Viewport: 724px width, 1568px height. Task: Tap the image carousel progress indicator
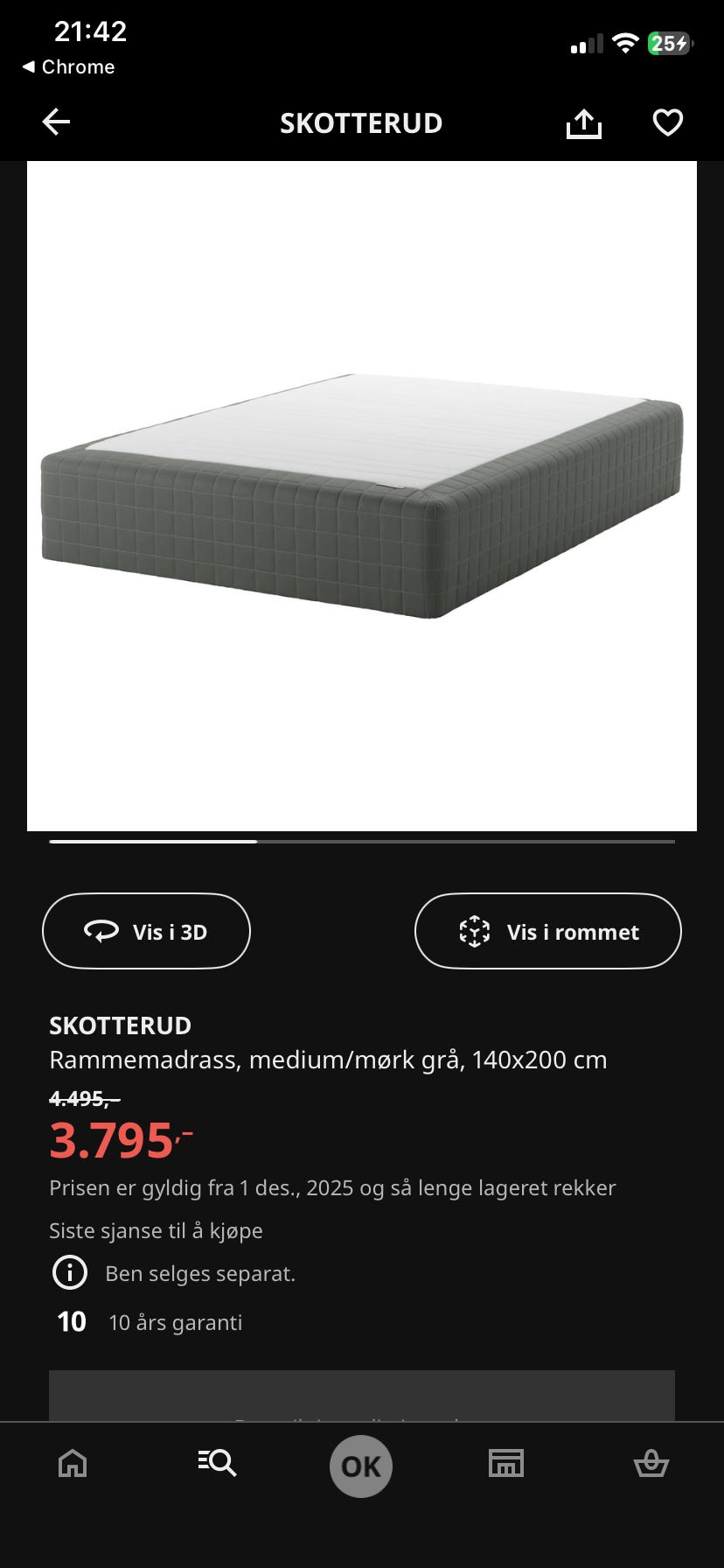tap(361, 841)
